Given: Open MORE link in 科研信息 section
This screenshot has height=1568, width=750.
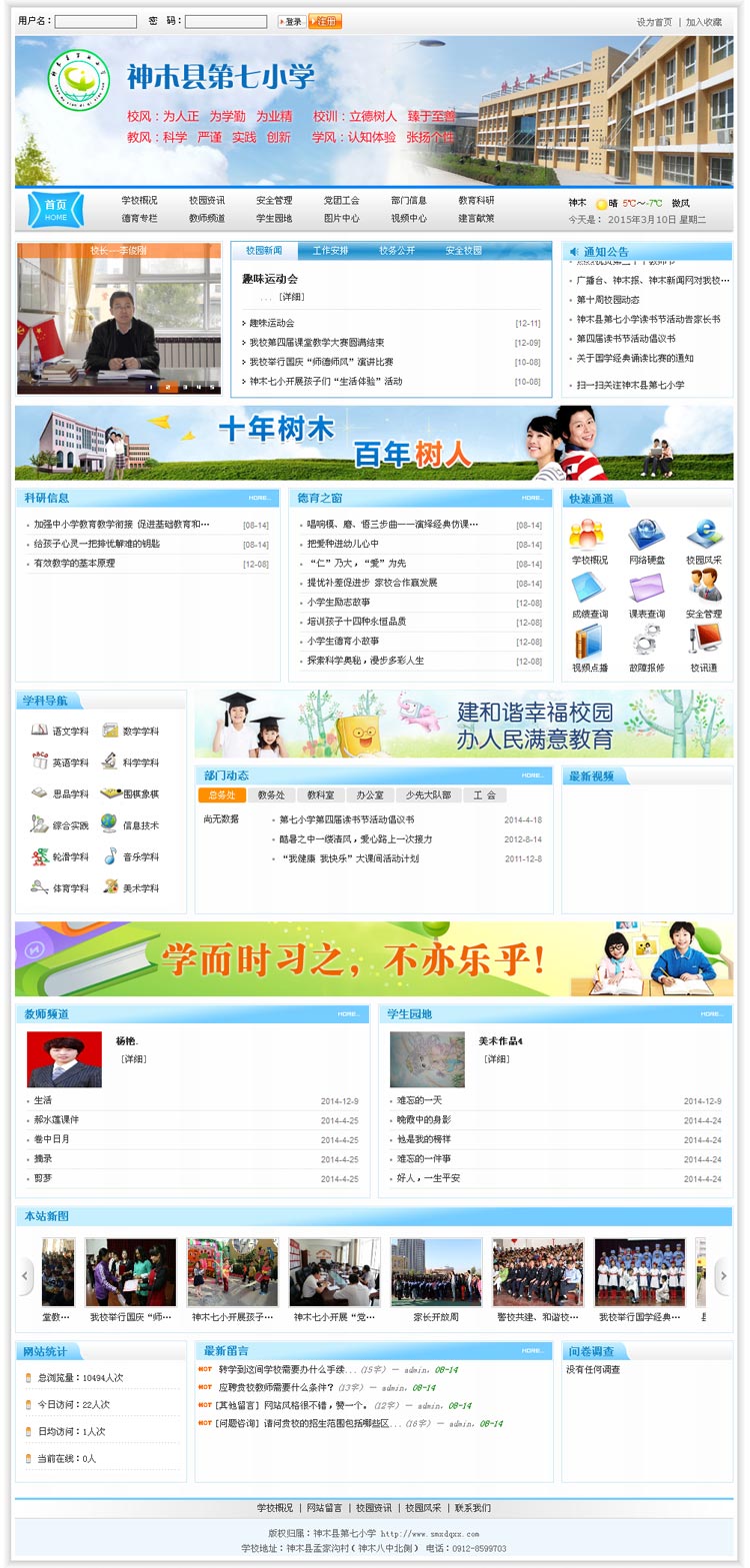Looking at the screenshot, I should tap(259, 498).
